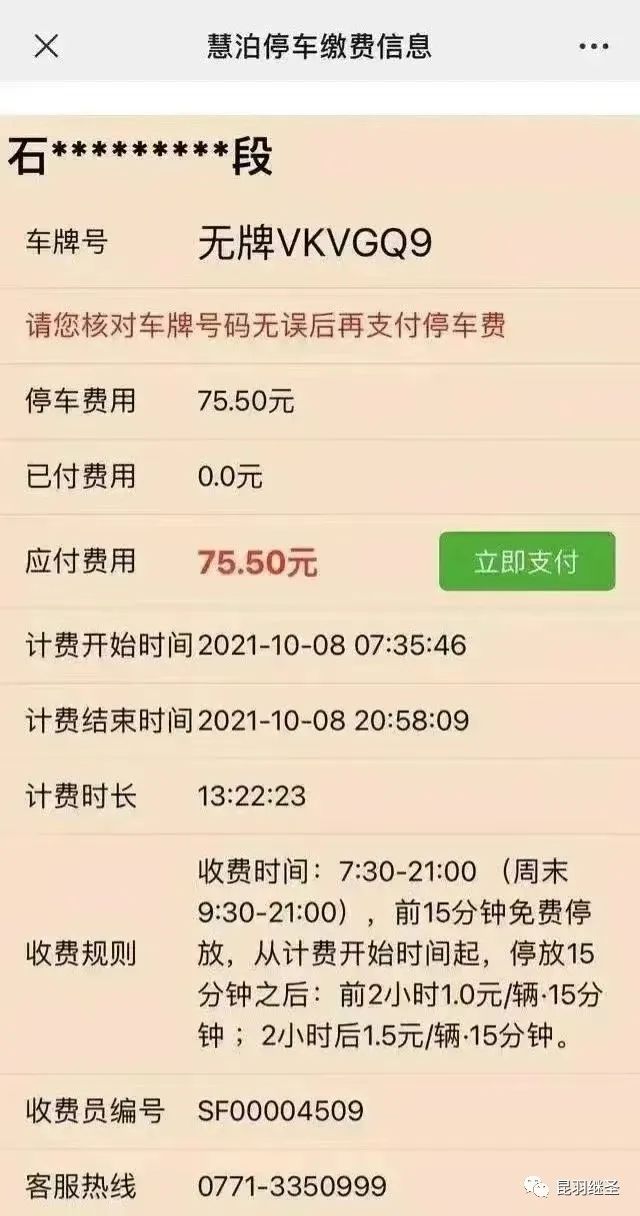Open the three-dot overflow menu
Viewport: 640px width, 1216px height.
(594, 47)
